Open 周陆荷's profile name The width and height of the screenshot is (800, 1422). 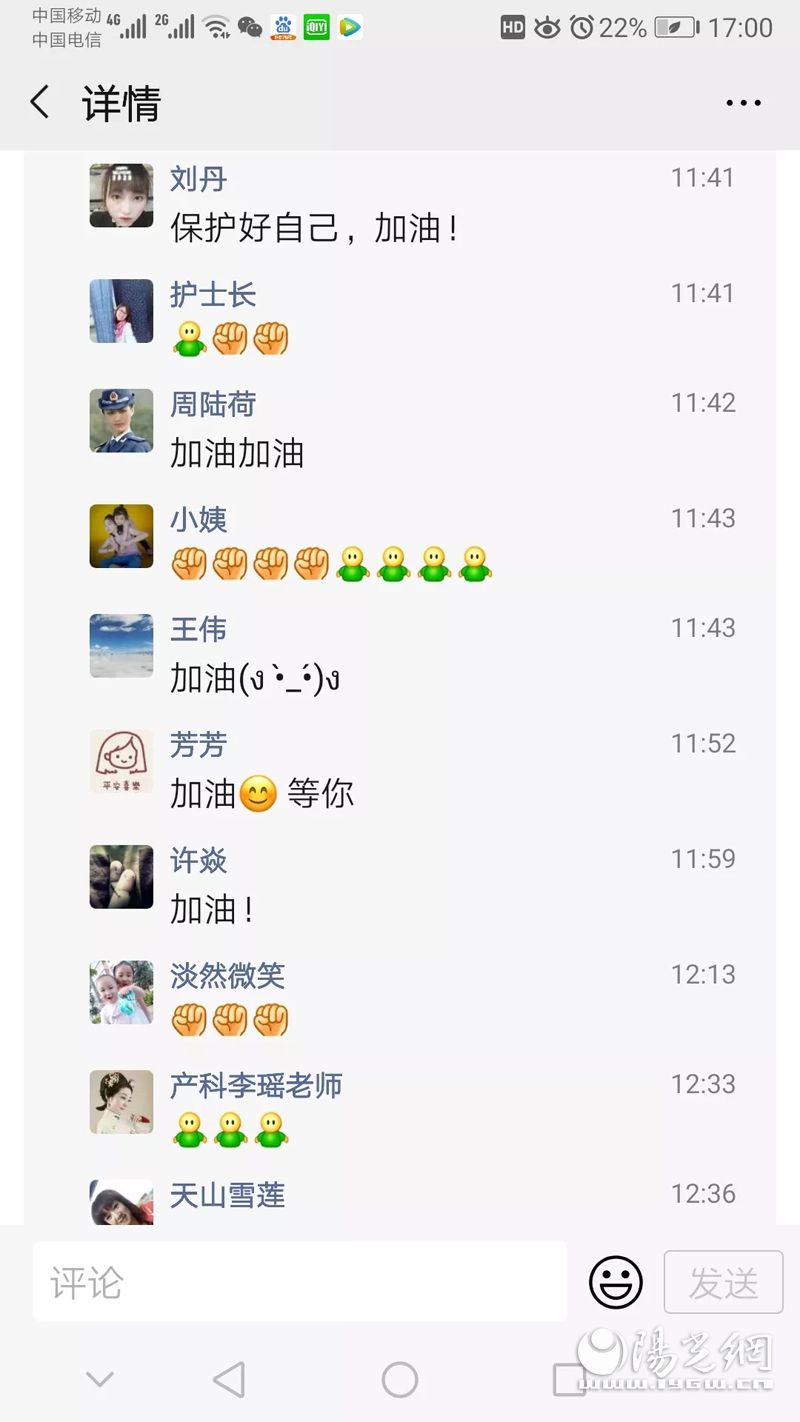(213, 404)
